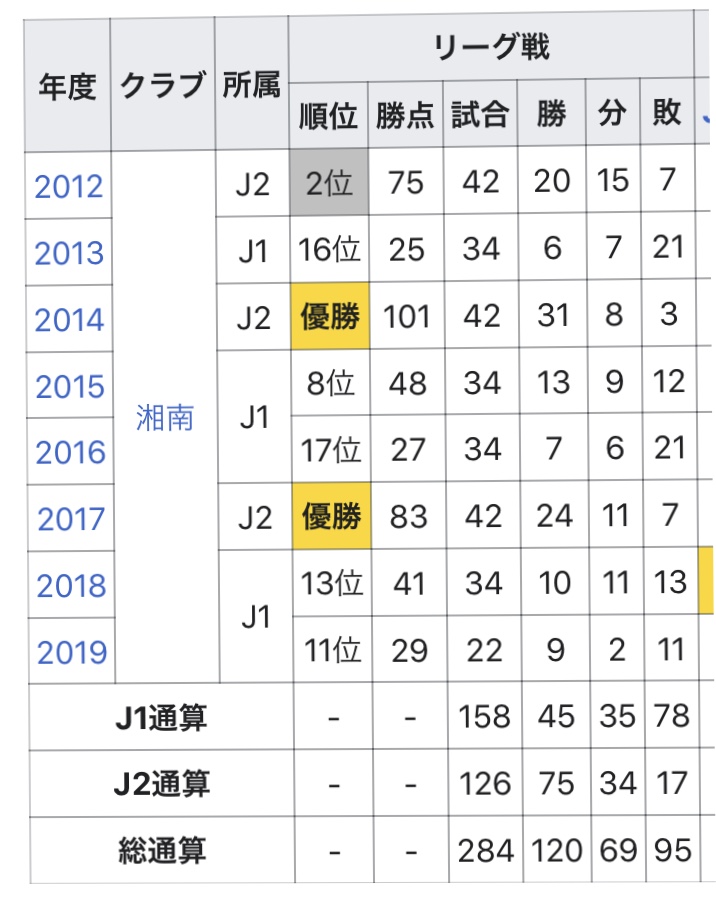This screenshot has width=716, height=909.
Task: Open the 2017 season link
Action: click(x=70, y=519)
